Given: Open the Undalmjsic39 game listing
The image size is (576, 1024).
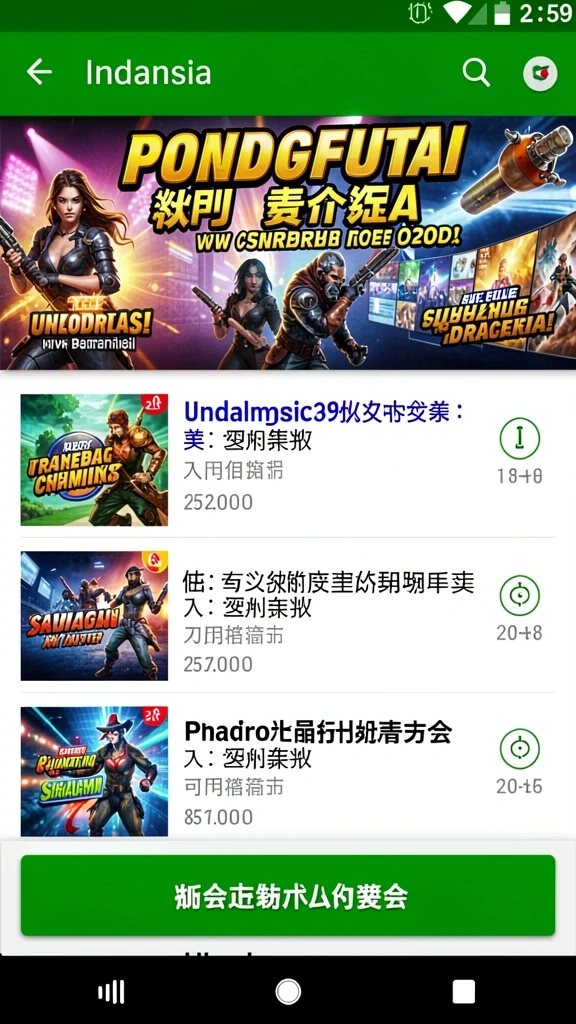Looking at the screenshot, I should (x=288, y=459).
